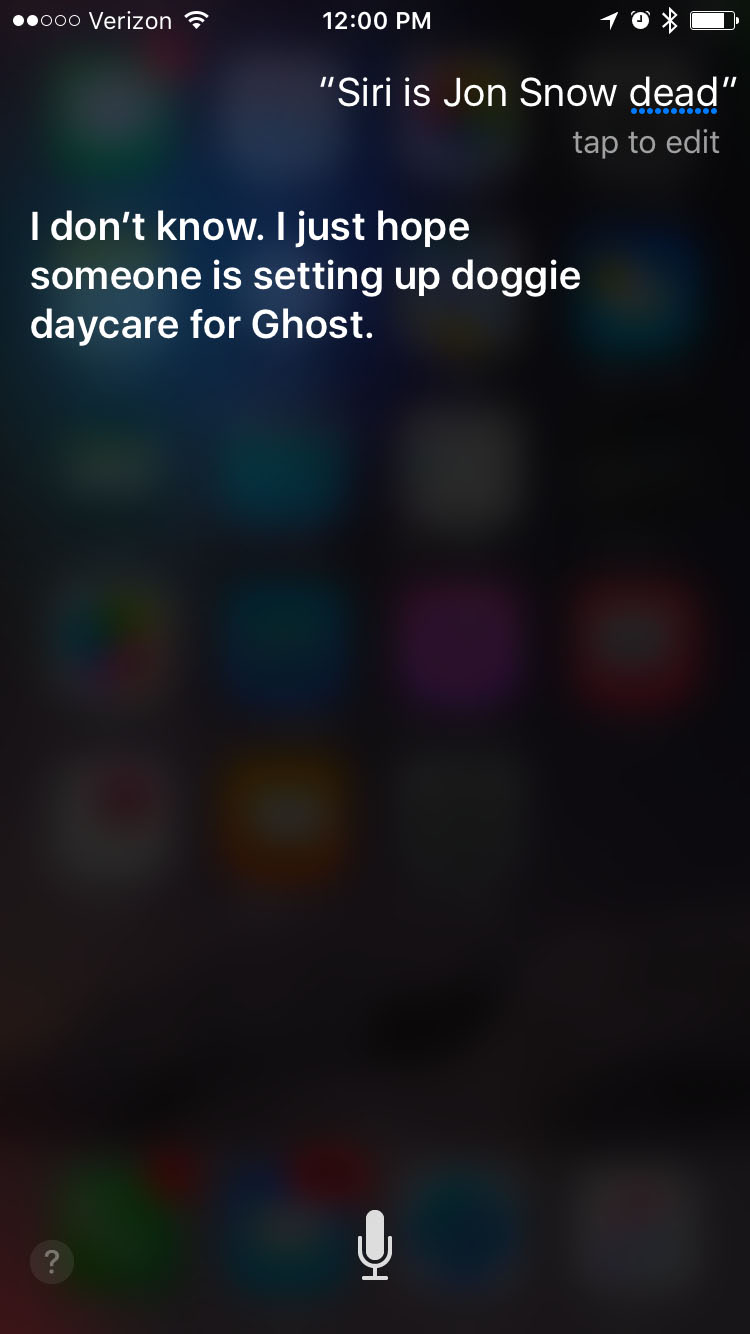Tap to edit the Jon Snow query
This screenshot has width=750, height=1334.
[x=646, y=143]
